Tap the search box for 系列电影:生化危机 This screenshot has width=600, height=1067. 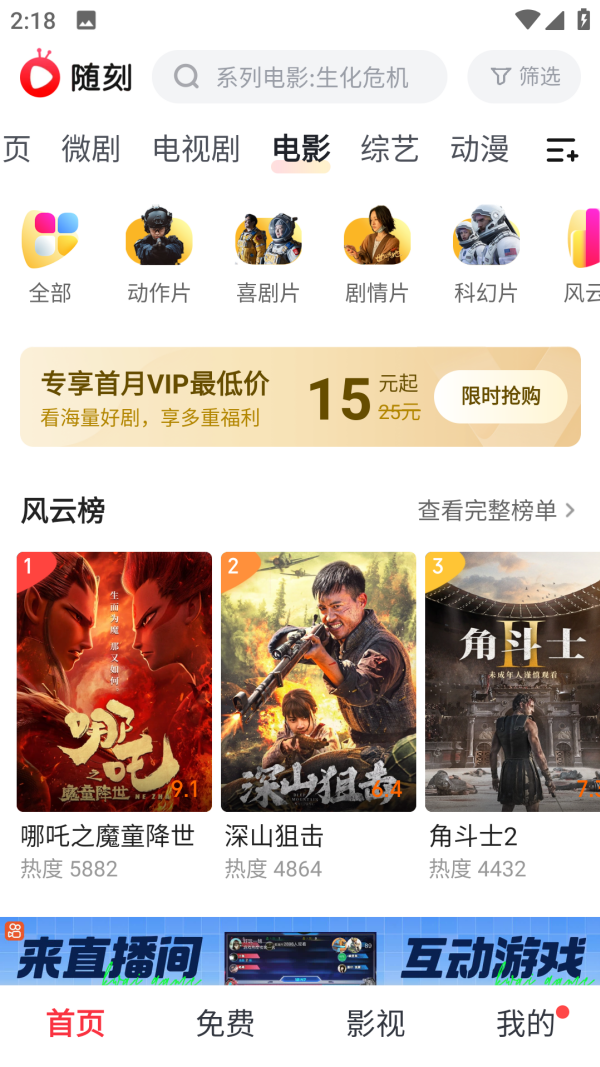tap(300, 77)
